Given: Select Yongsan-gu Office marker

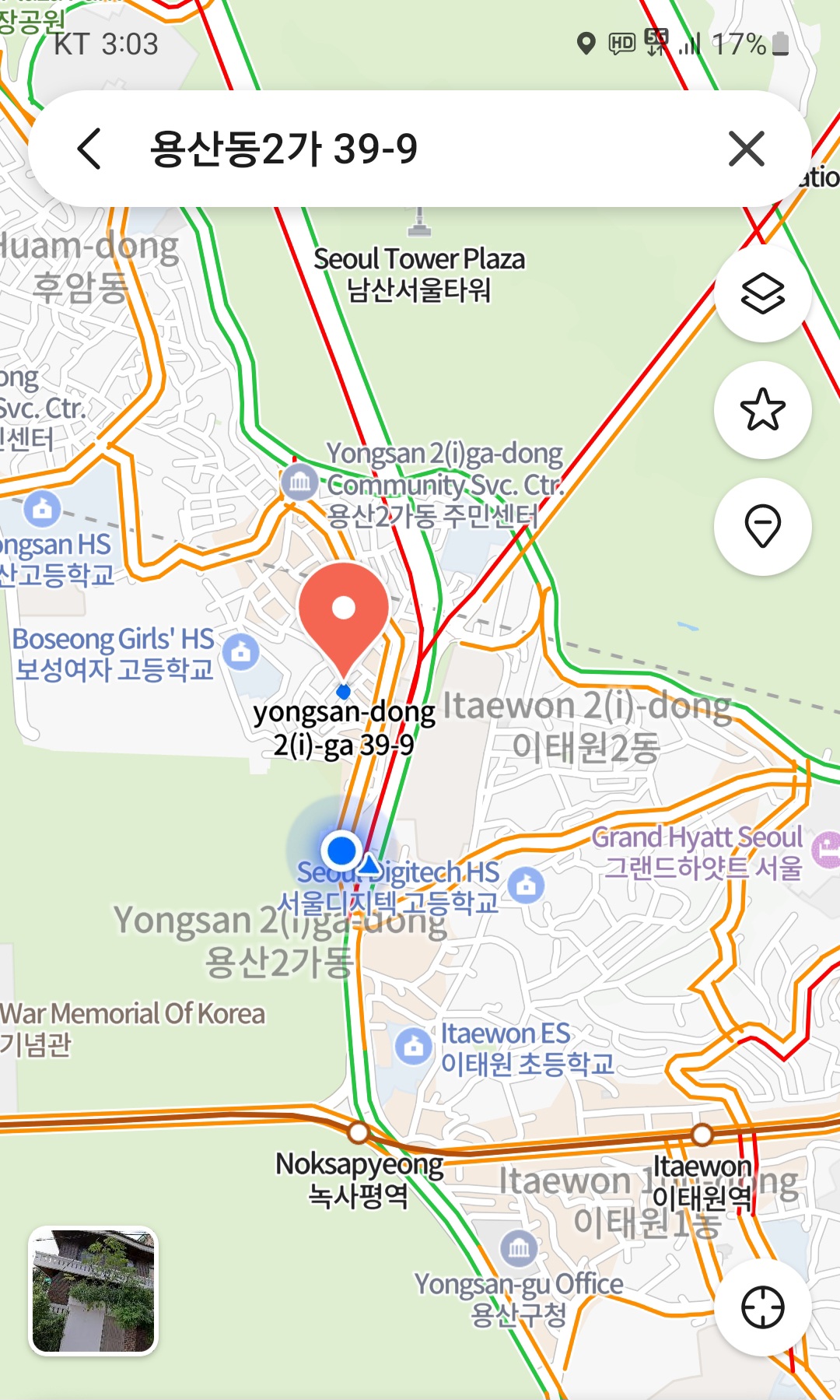Looking at the screenshot, I should tap(519, 1249).
